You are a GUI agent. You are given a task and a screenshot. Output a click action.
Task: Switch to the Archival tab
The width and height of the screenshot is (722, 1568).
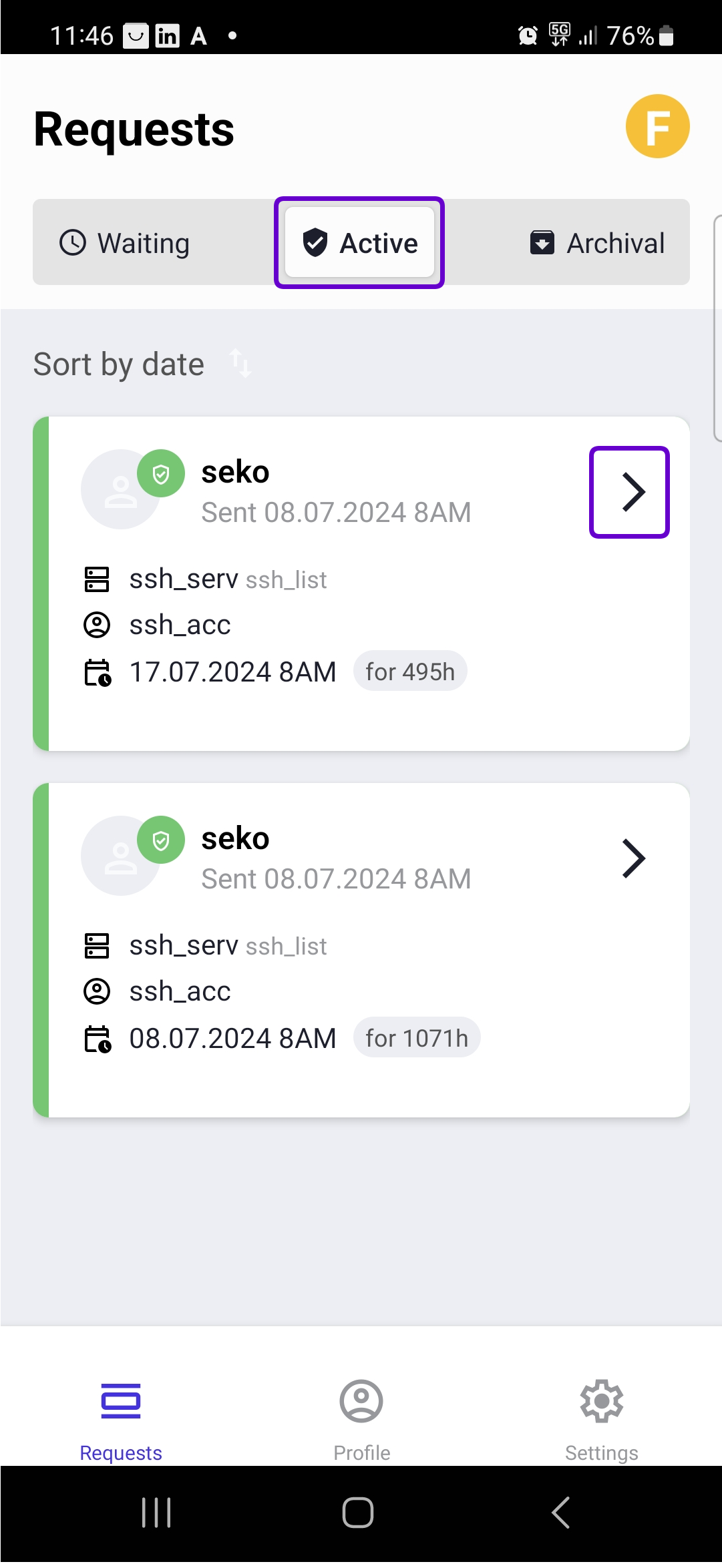click(597, 243)
